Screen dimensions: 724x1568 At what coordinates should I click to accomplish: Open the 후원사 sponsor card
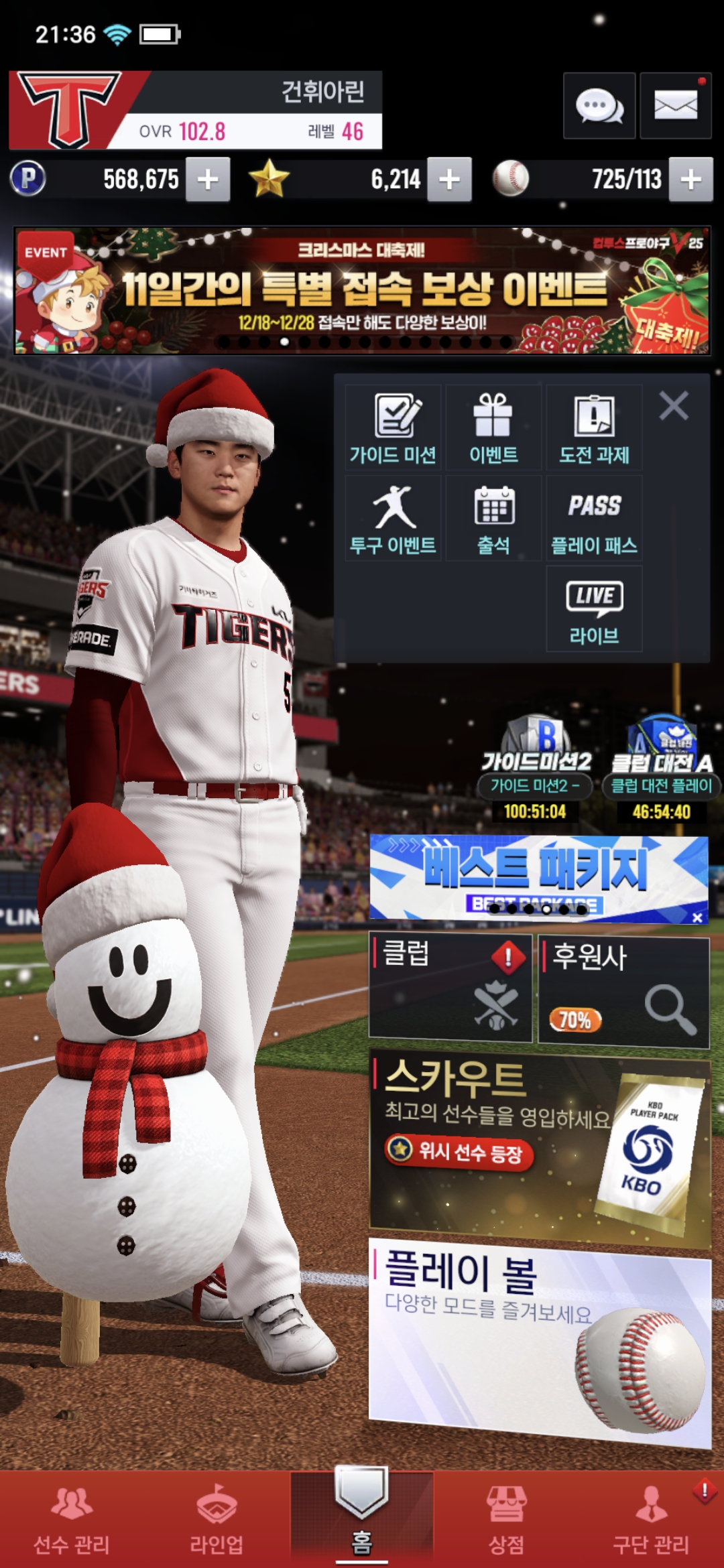(x=623, y=990)
